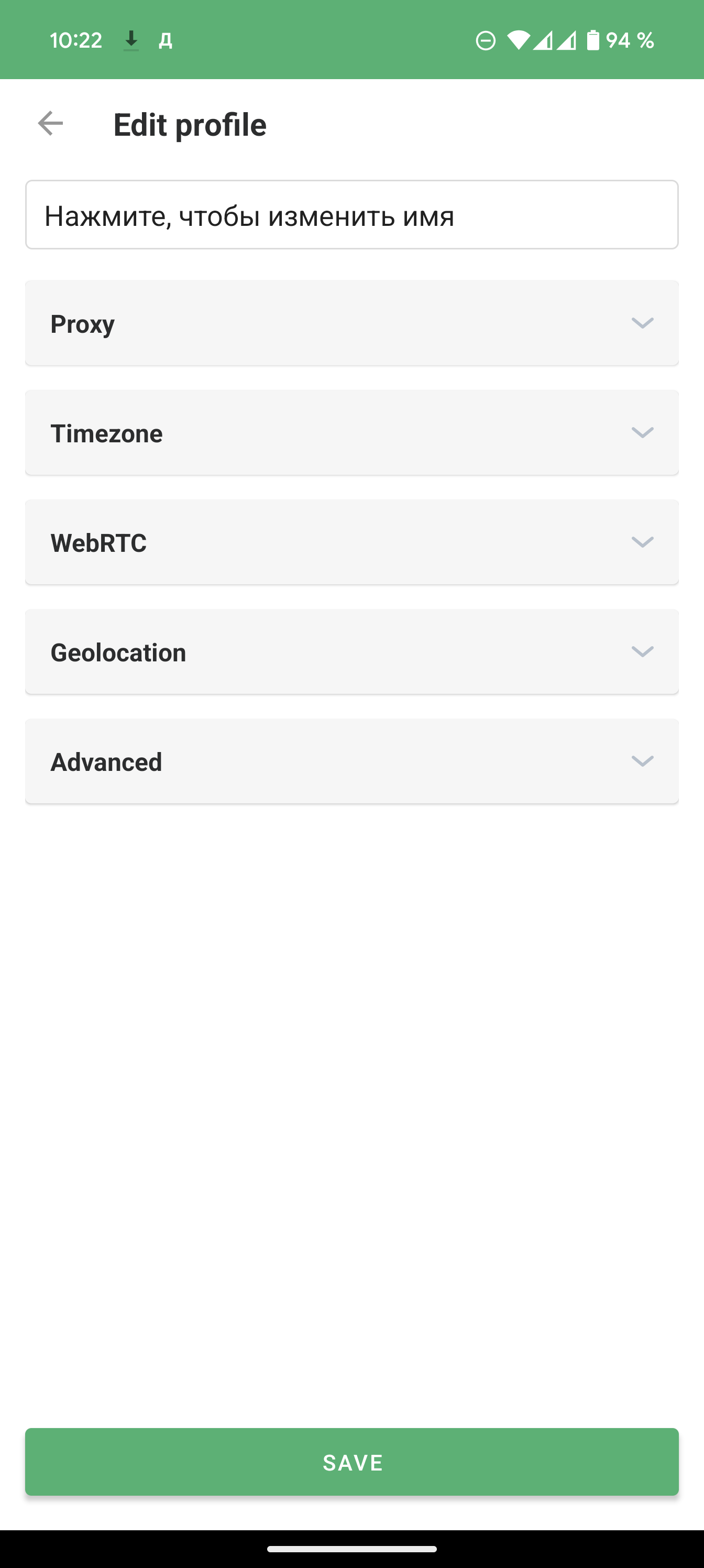Expand the Geolocation section
This screenshot has width=704, height=1568.
coord(351,652)
